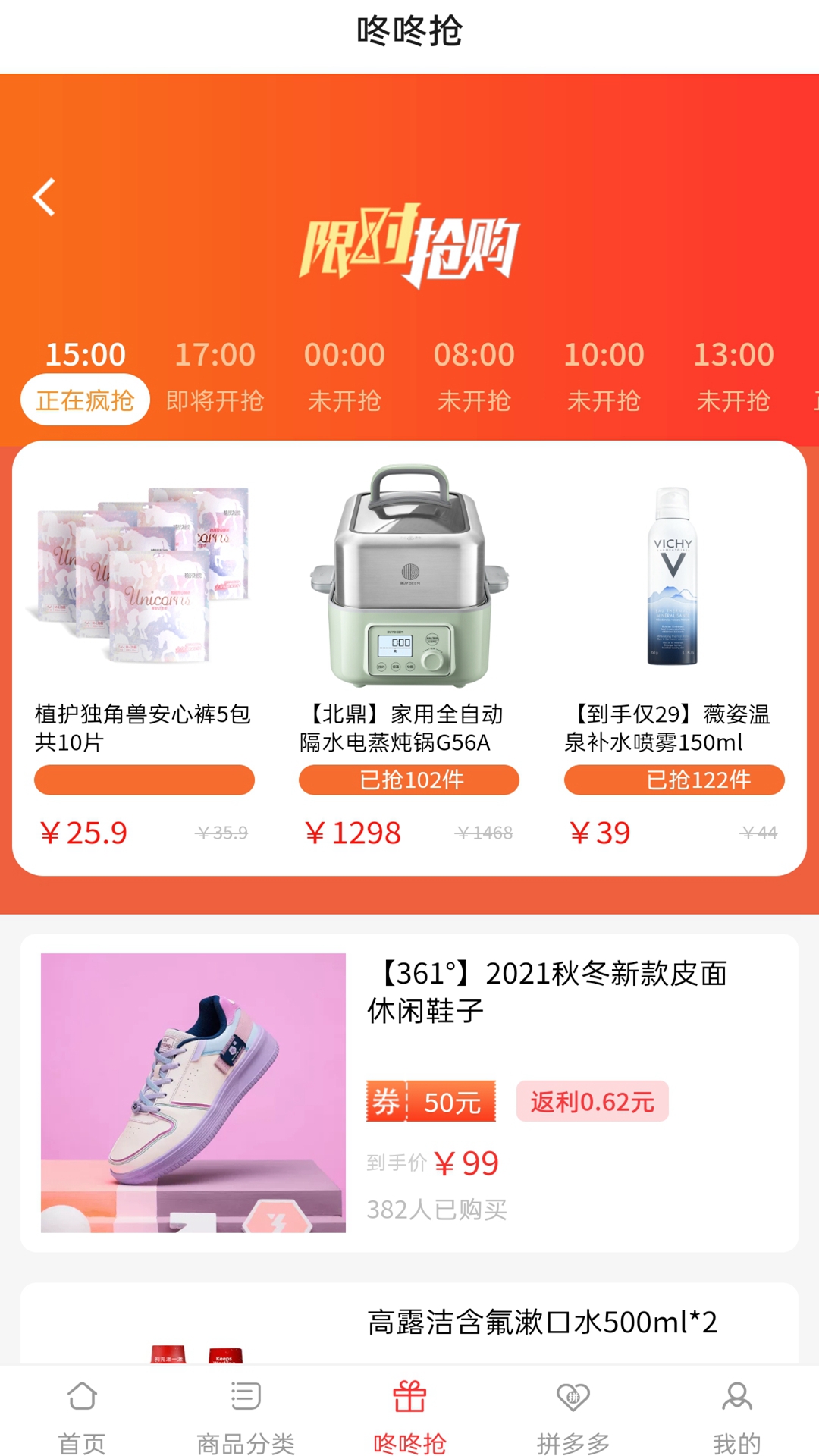This screenshot has width=819, height=1456.
Task: Open 高露洁含氟漱口水 listing
Action: click(x=541, y=1323)
